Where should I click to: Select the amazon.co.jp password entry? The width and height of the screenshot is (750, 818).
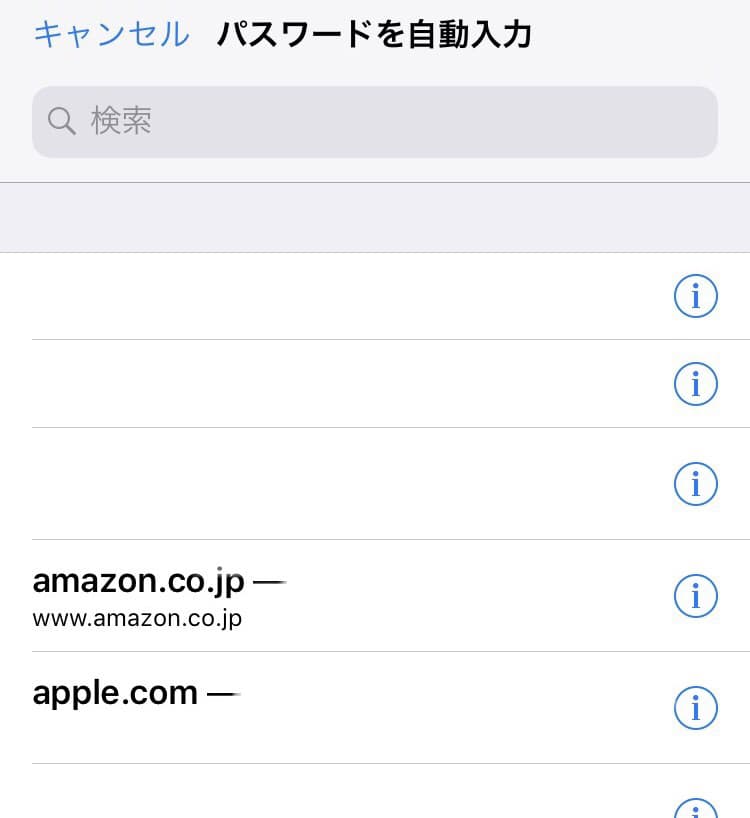click(300, 596)
